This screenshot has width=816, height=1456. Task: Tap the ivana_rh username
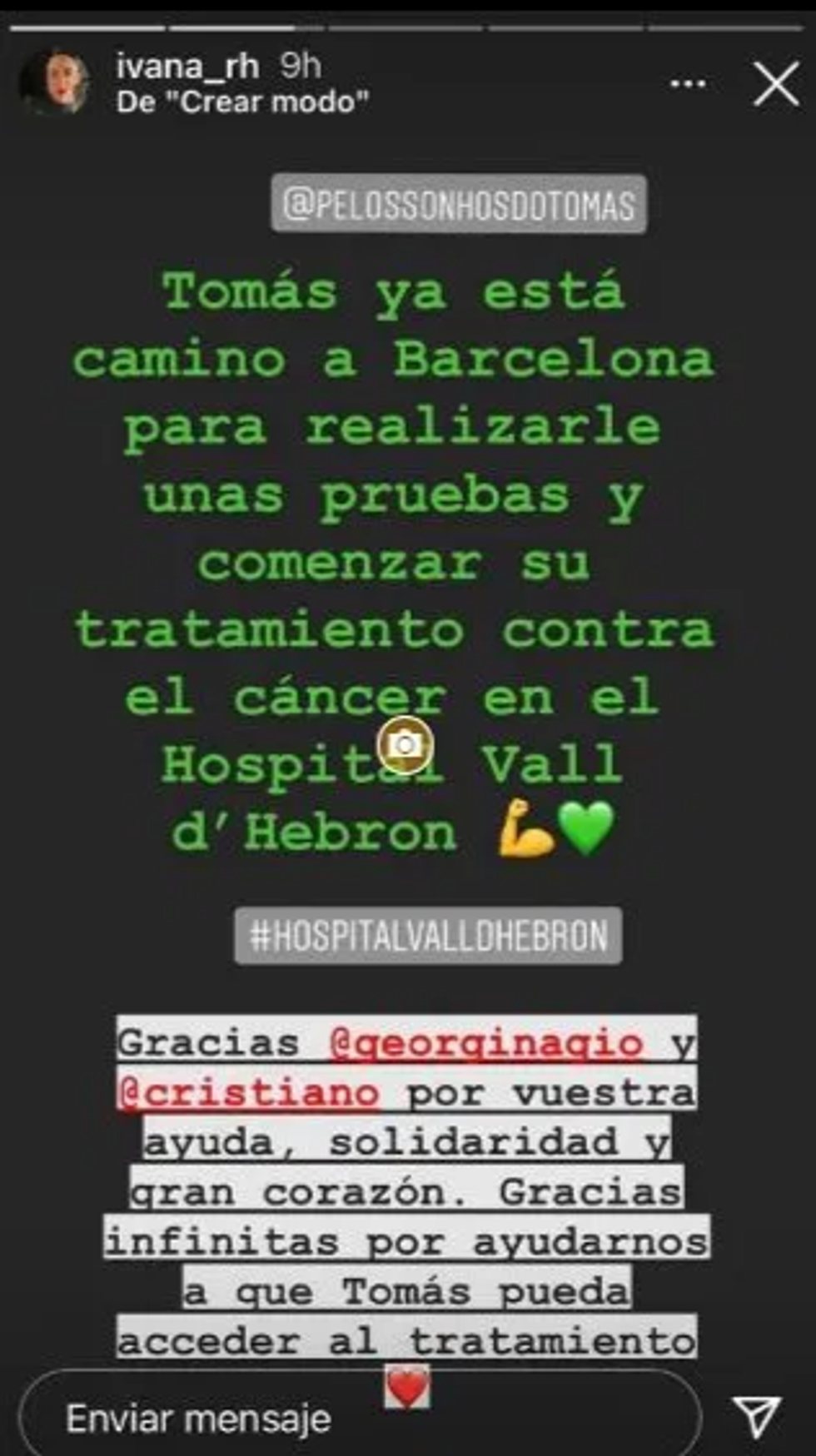click(187, 67)
